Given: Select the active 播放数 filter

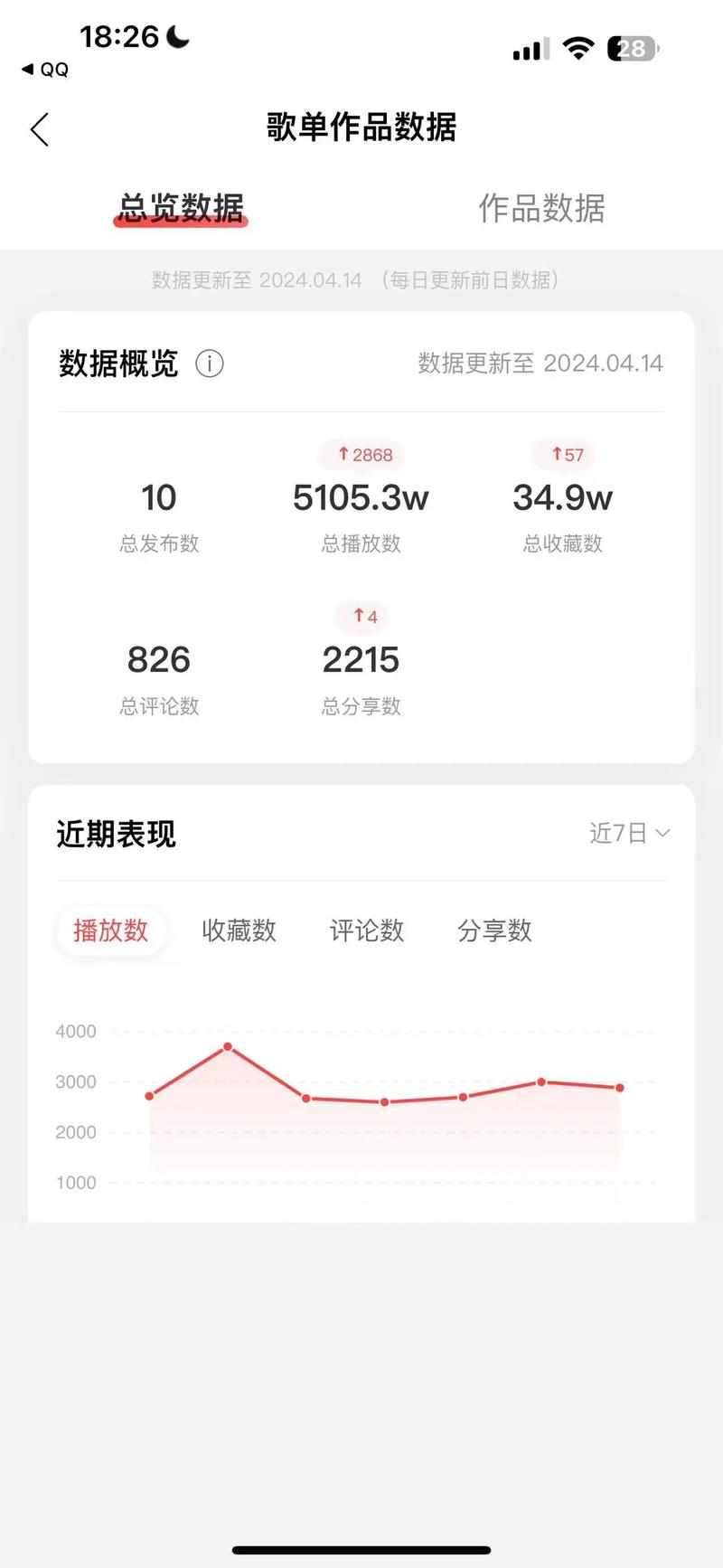Looking at the screenshot, I should (x=110, y=931).
